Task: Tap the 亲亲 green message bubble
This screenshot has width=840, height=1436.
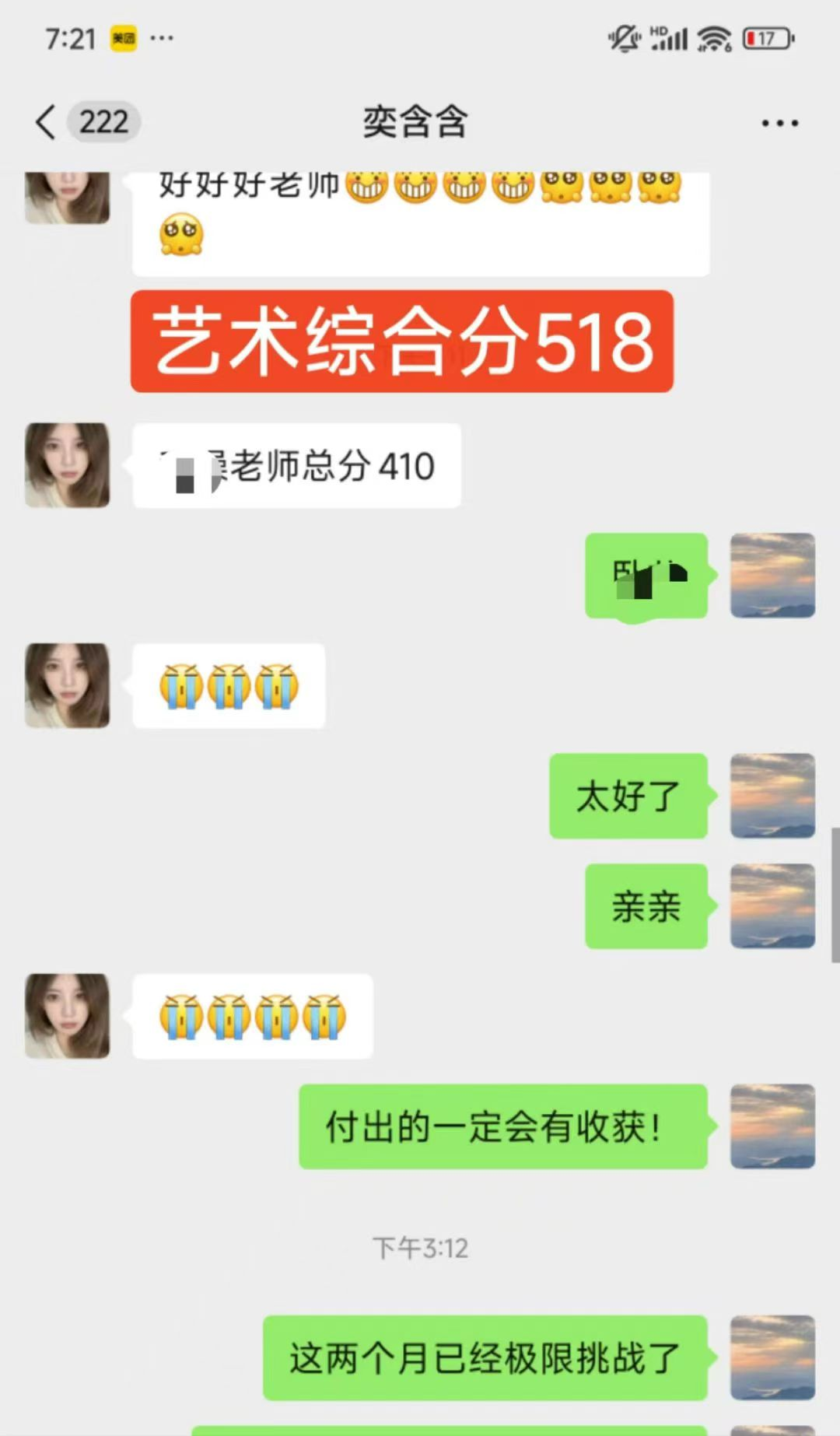Action: (645, 906)
